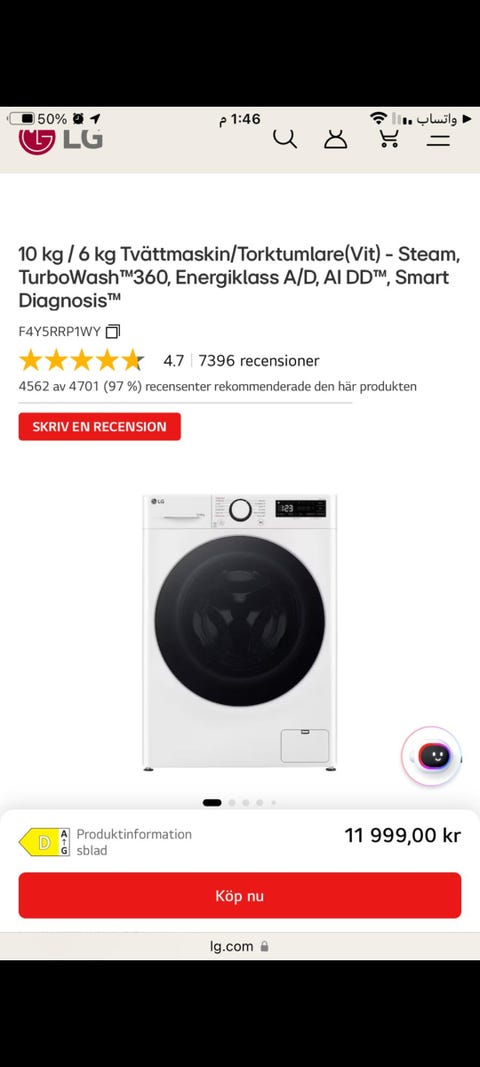Select the second image page dot
The width and height of the screenshot is (480, 1067).
click(x=231, y=802)
